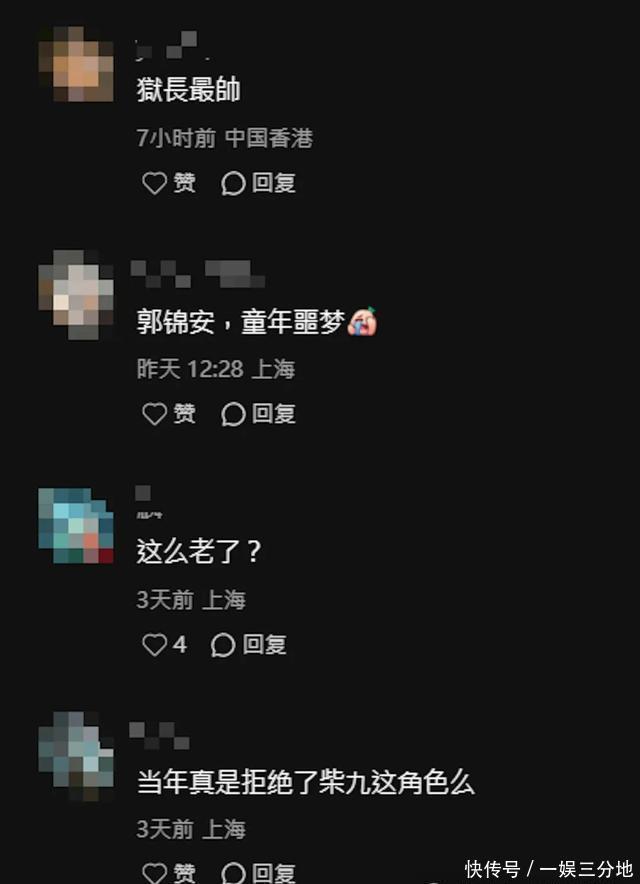Like the comment 这么老了？
The width and height of the screenshot is (640, 884).
coord(164,644)
